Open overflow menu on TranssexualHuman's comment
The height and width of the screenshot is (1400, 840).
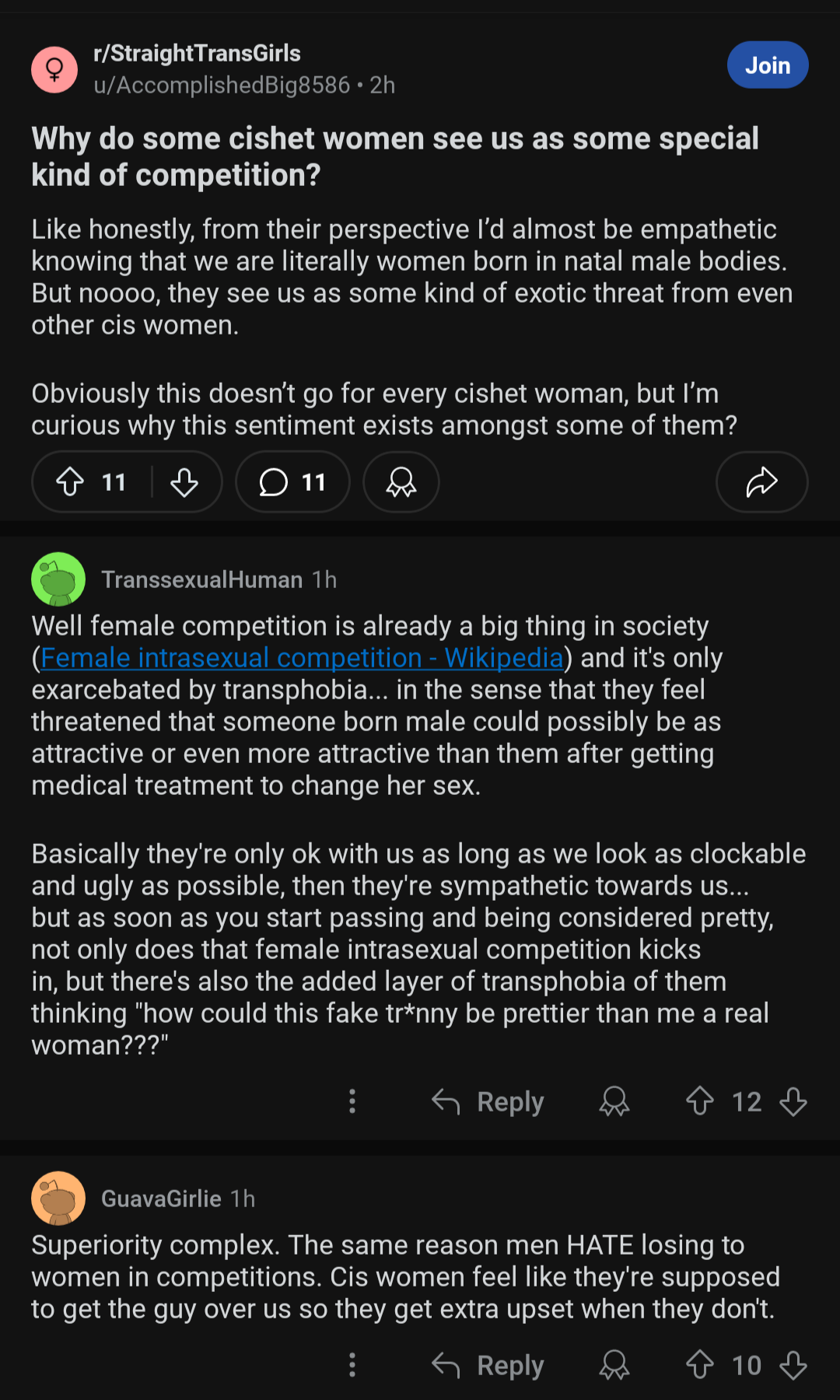pyautogui.click(x=352, y=1101)
